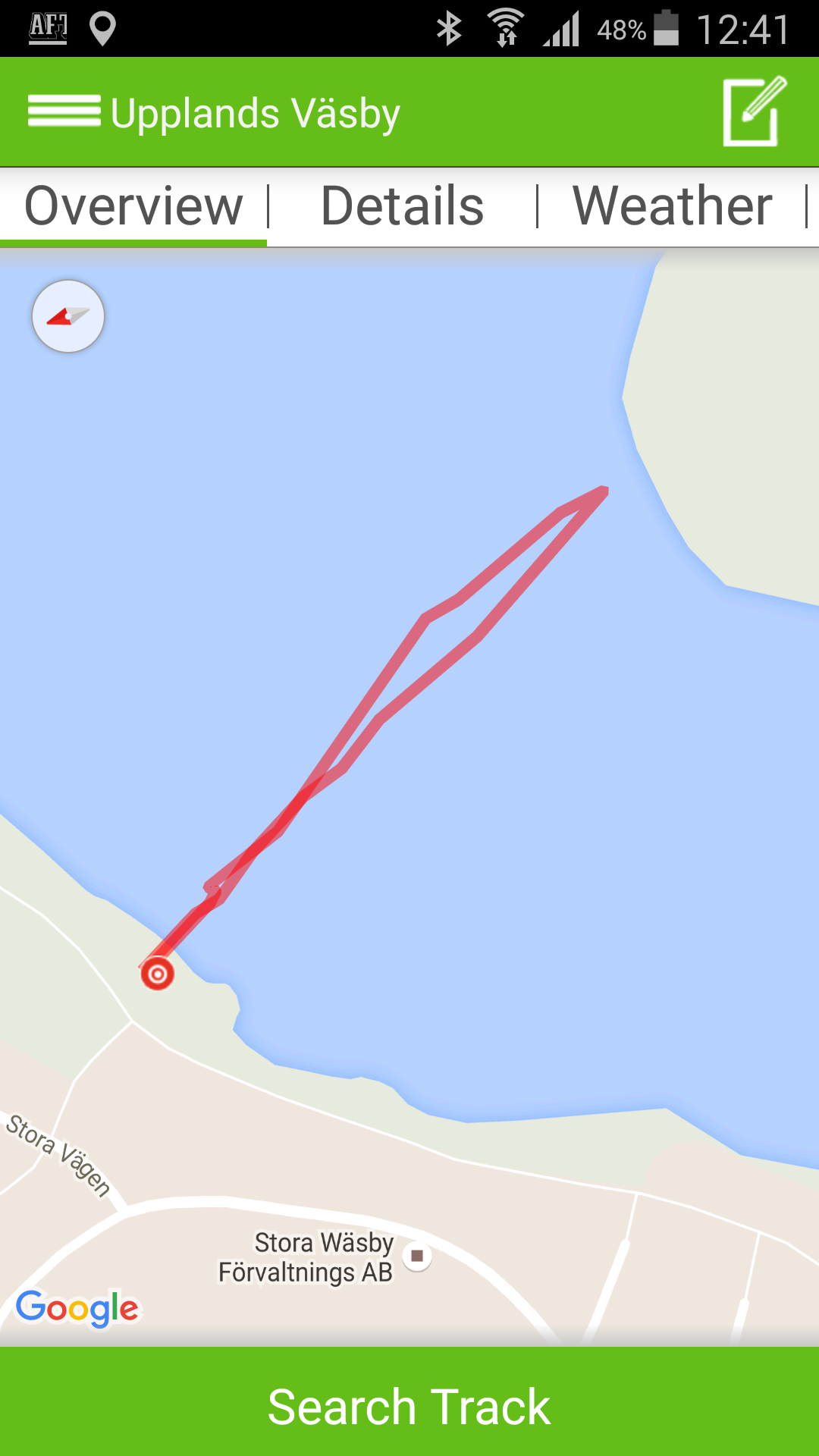The width and height of the screenshot is (819, 1456).
Task: Tap the map compass to reset orientation
Action: tap(68, 316)
